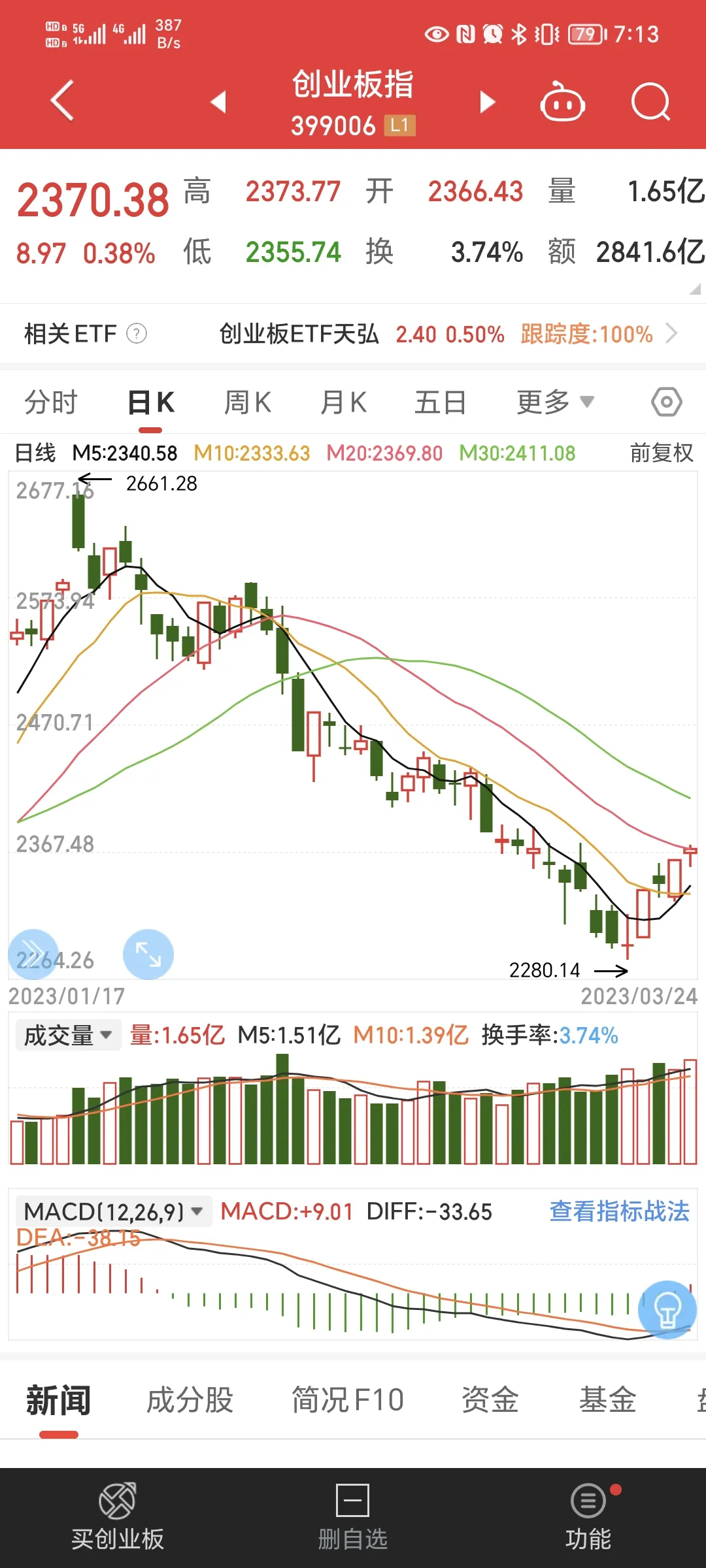Switch to the previous index
The image size is (706, 1568).
click(x=218, y=102)
